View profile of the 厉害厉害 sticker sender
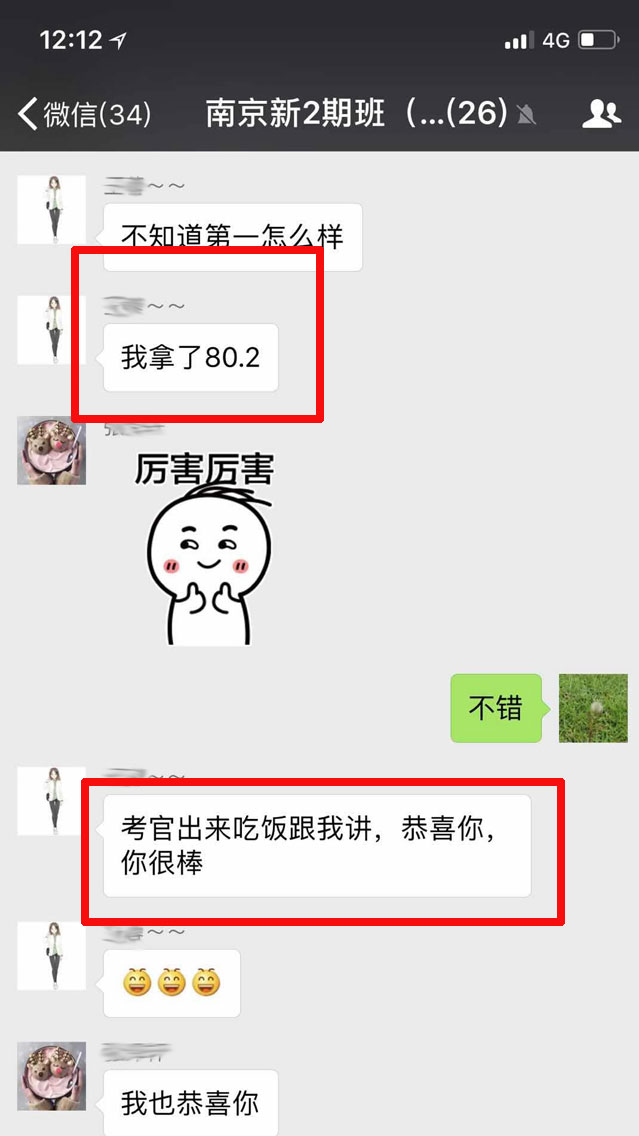This screenshot has width=639, height=1136. pyautogui.click(x=51, y=451)
